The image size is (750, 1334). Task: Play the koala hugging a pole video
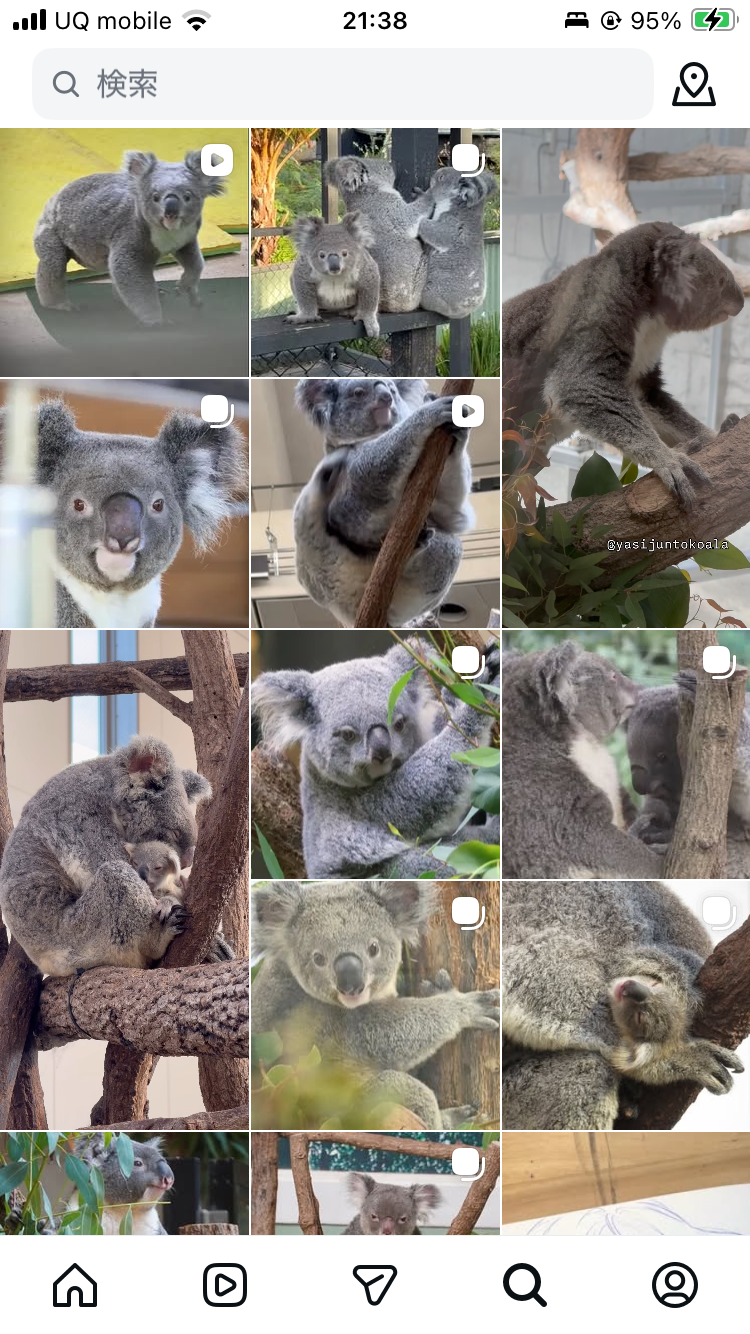coord(375,503)
